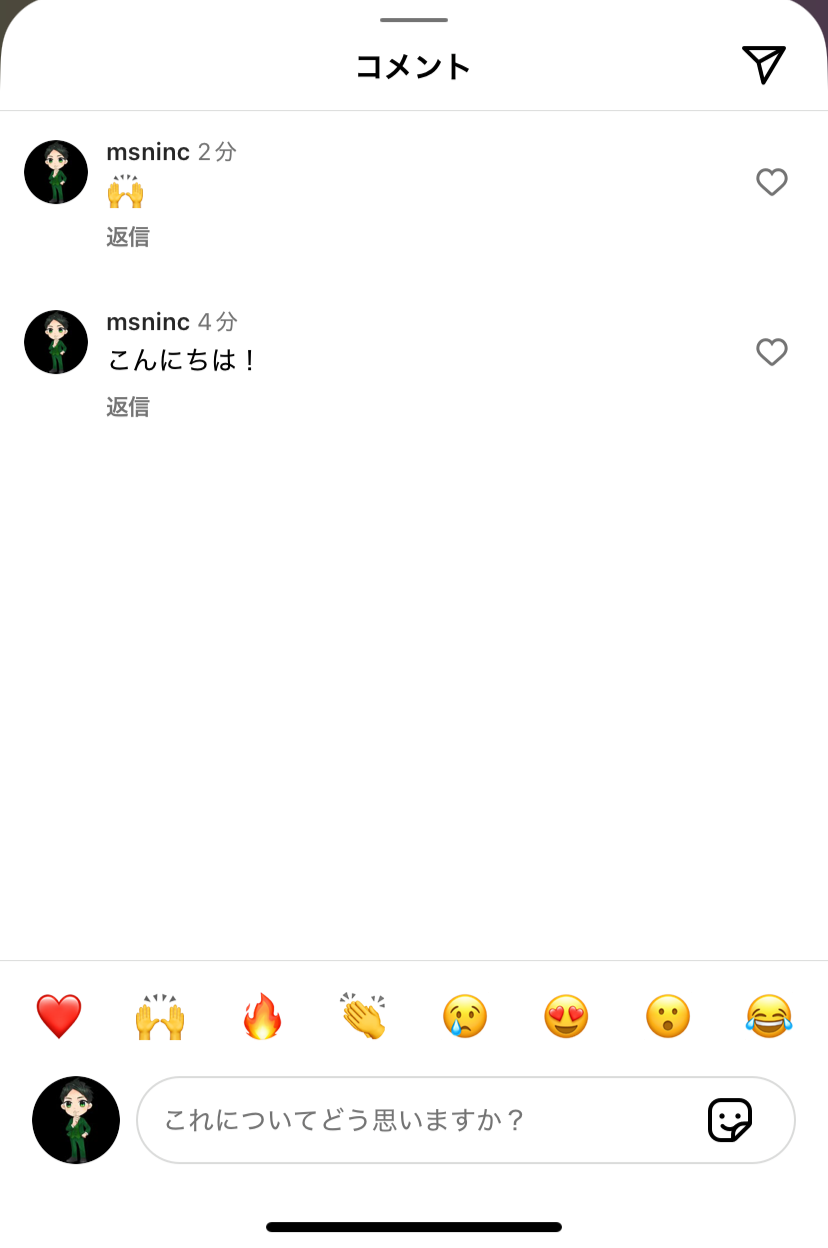Insert the surprised face quick emoji
828x1248 pixels.
pos(668,1017)
